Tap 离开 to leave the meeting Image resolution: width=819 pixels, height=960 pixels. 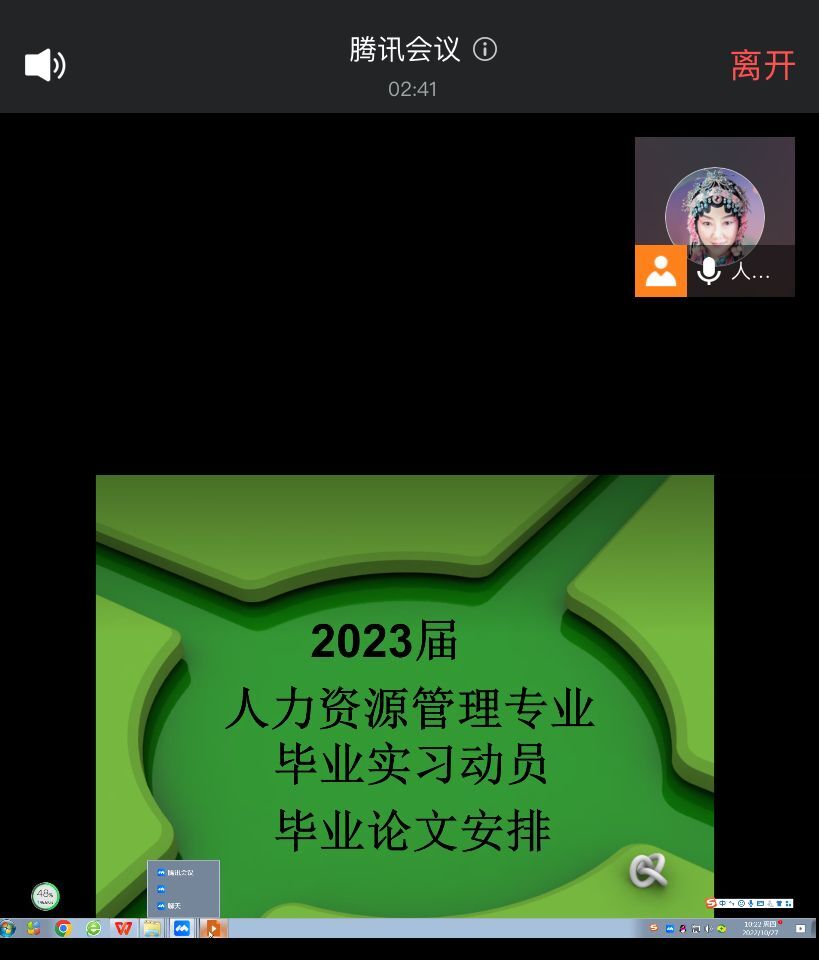[762, 66]
